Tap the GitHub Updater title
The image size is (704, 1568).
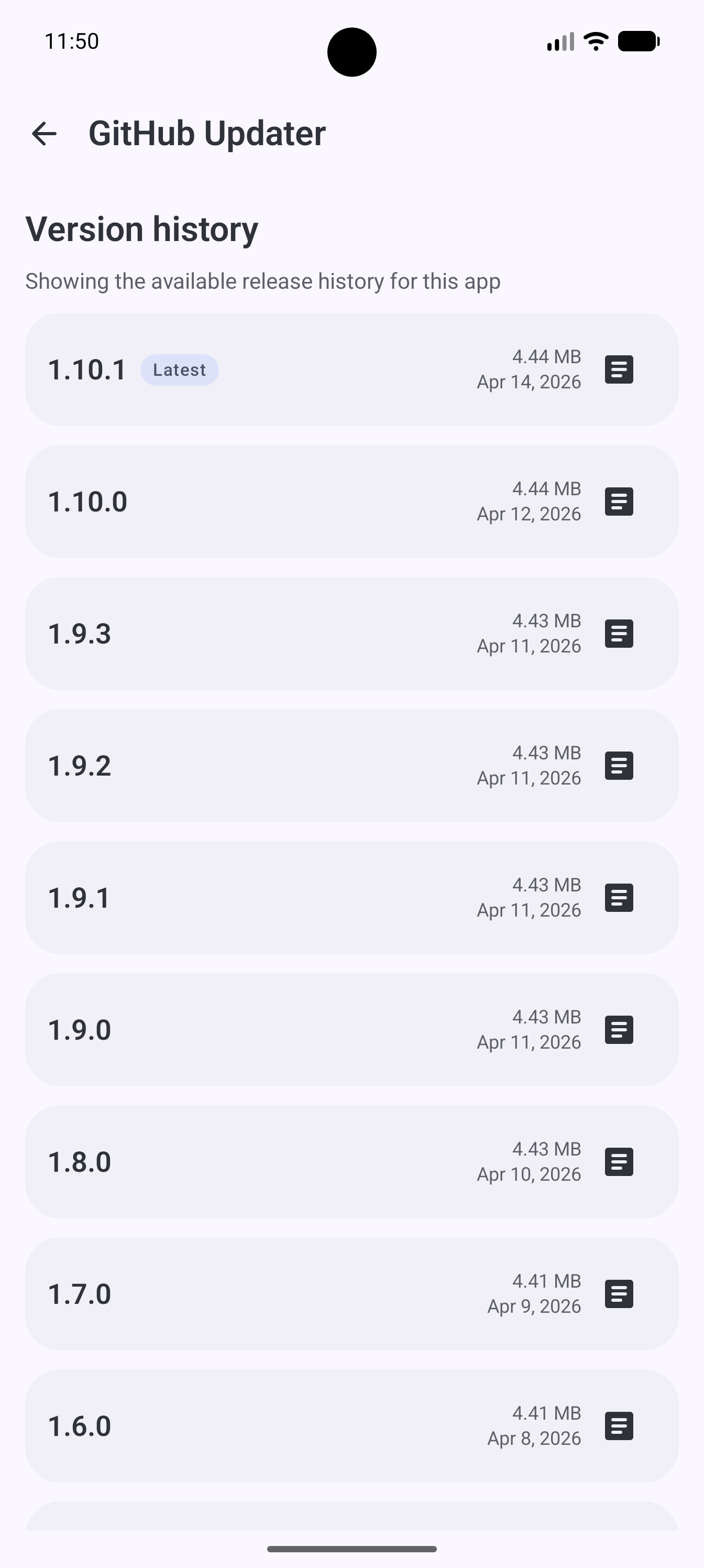207,133
